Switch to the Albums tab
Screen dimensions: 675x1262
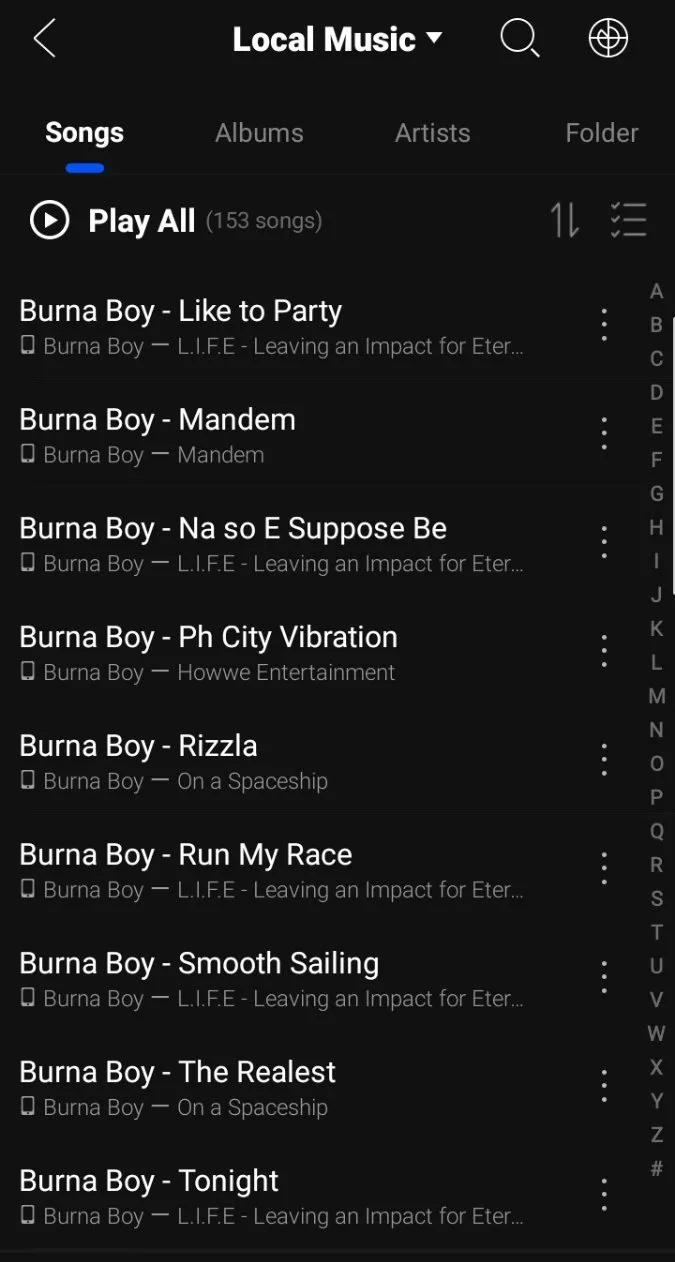[259, 133]
